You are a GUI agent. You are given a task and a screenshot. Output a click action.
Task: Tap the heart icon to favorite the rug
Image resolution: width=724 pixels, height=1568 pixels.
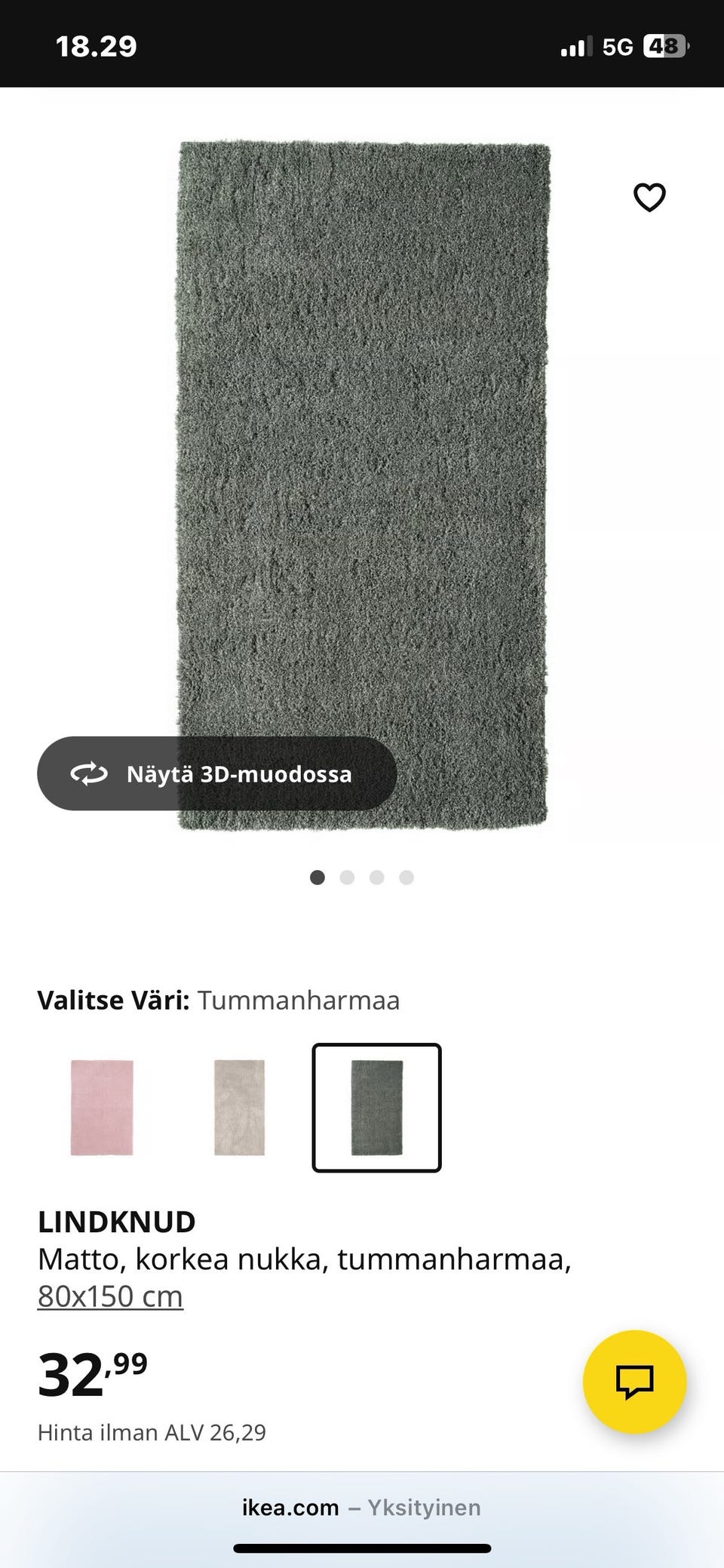(x=649, y=196)
